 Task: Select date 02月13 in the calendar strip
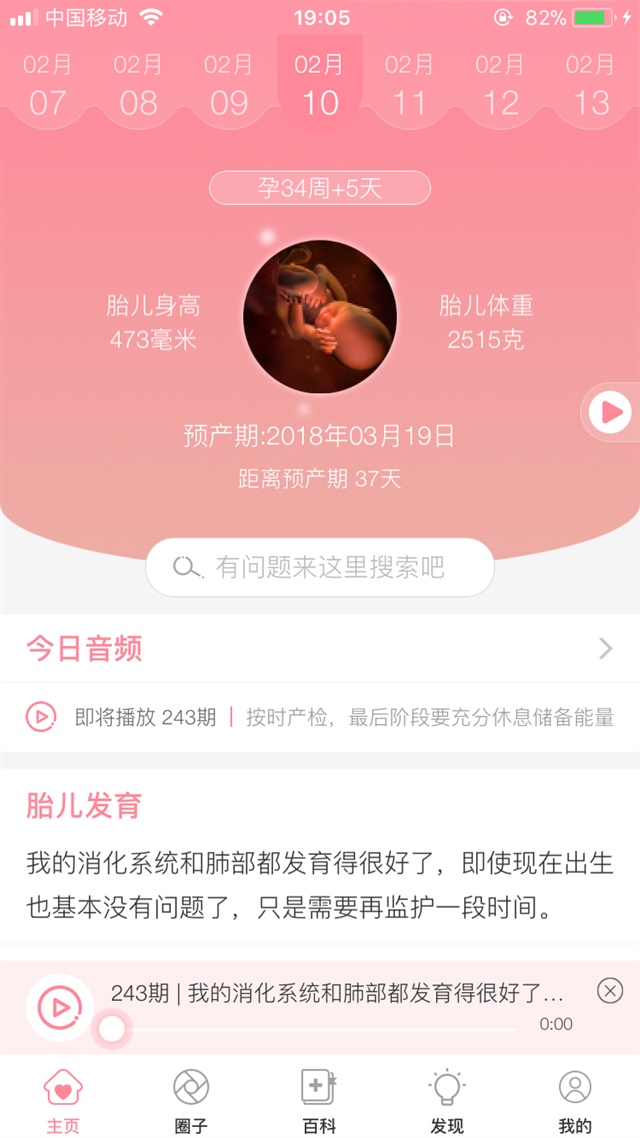(x=591, y=85)
